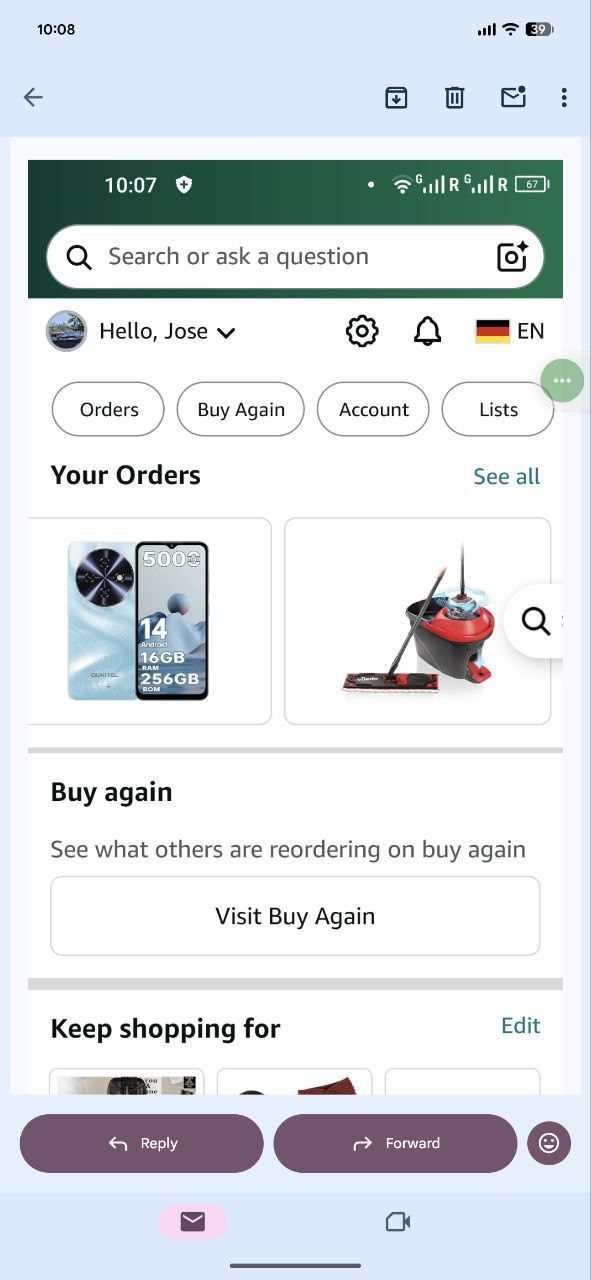
Task: Archive this email
Action: point(396,97)
